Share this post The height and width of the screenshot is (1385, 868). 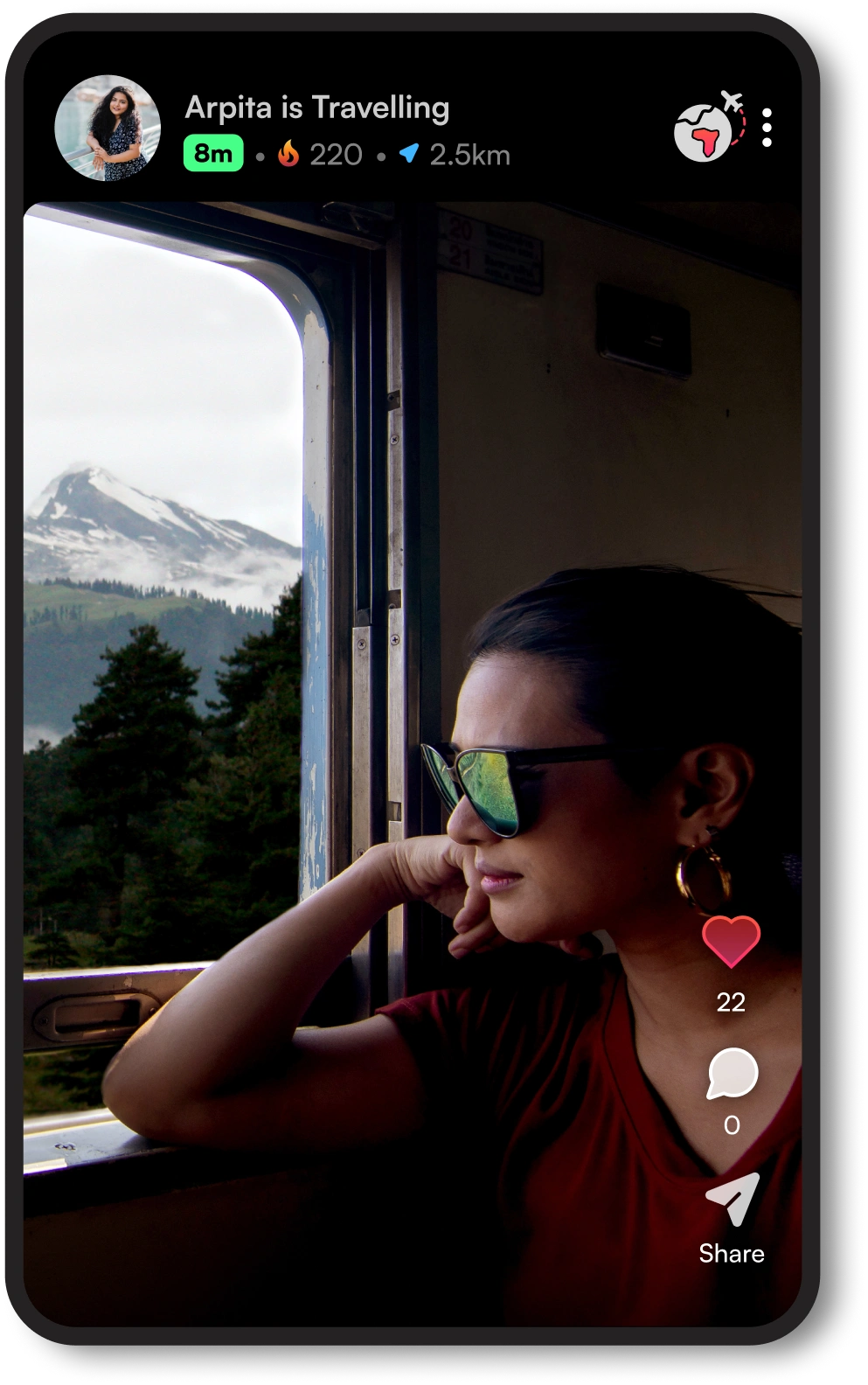733,1200
